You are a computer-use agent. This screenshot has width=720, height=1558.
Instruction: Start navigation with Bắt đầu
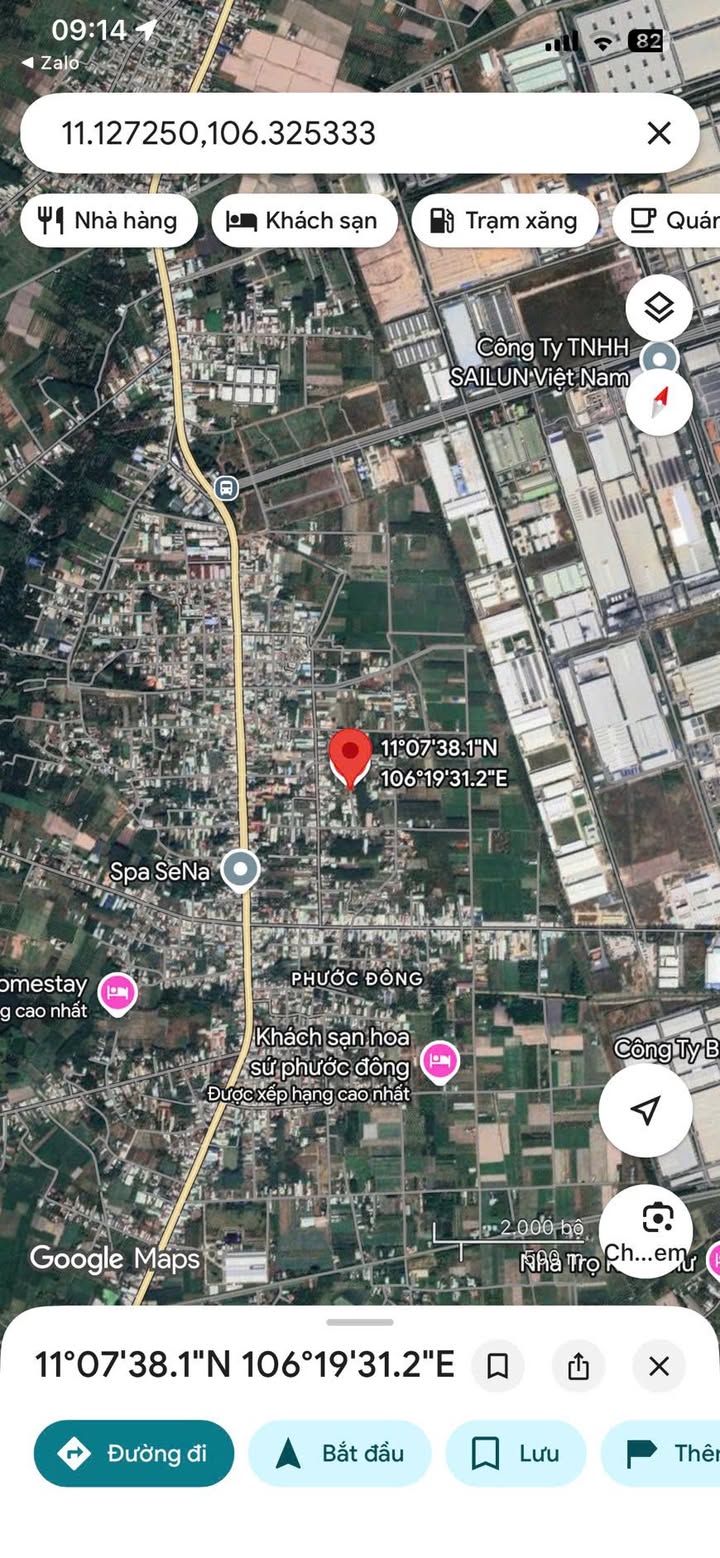pos(340,1453)
